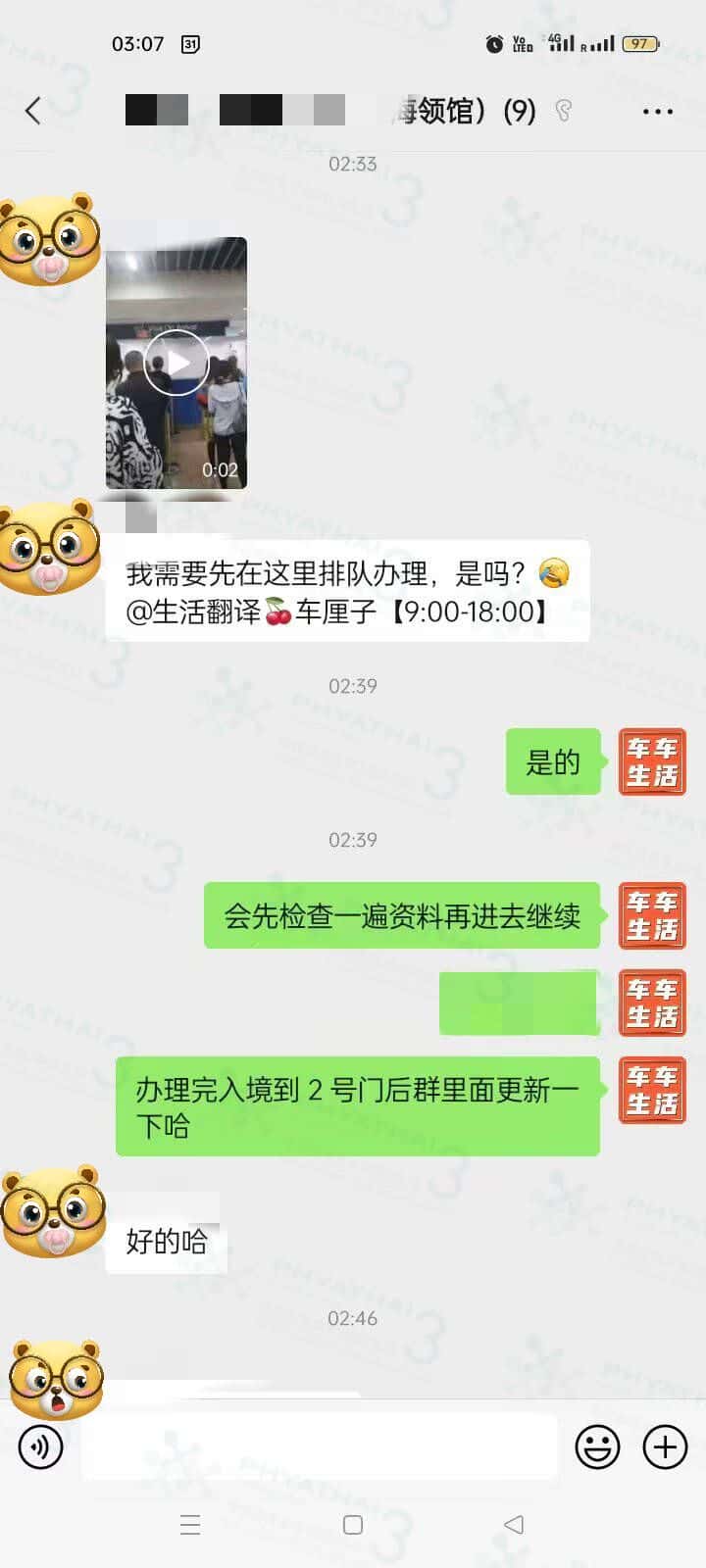This screenshot has width=706, height=1568.
Task: Open the emoji sticker panel
Action: 597,1446
